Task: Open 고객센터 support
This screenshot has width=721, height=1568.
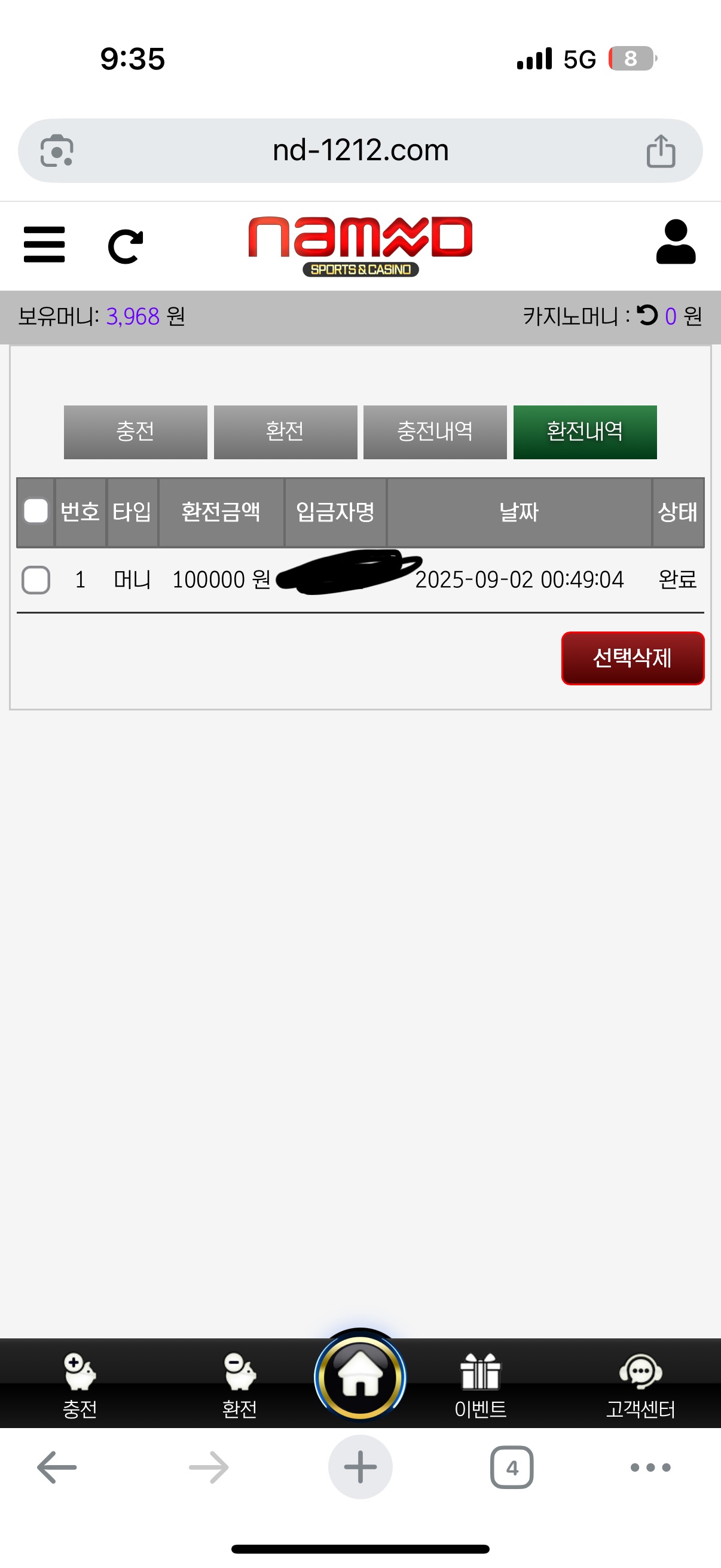Action: (641, 1386)
